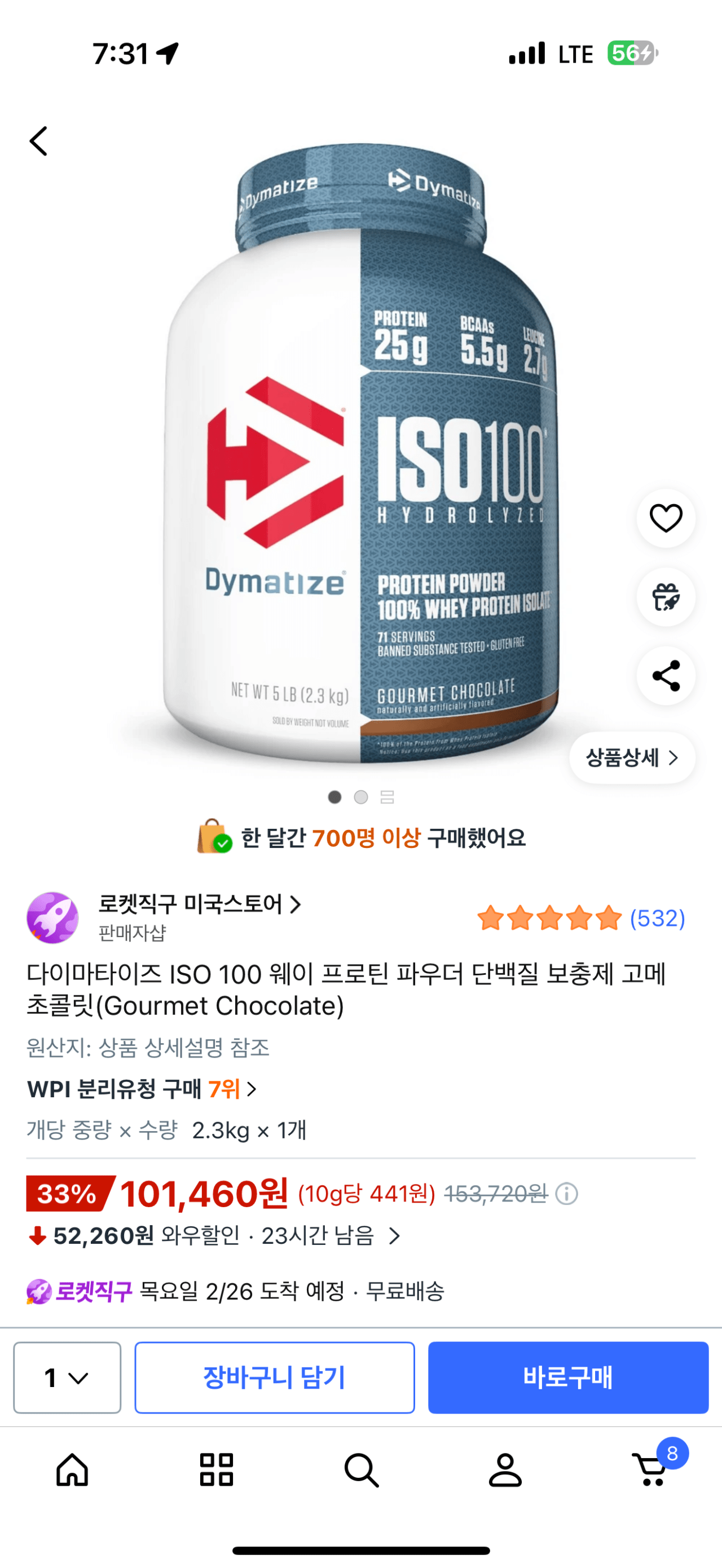
Task: Open 상품상세 product detail view
Action: [x=632, y=757]
